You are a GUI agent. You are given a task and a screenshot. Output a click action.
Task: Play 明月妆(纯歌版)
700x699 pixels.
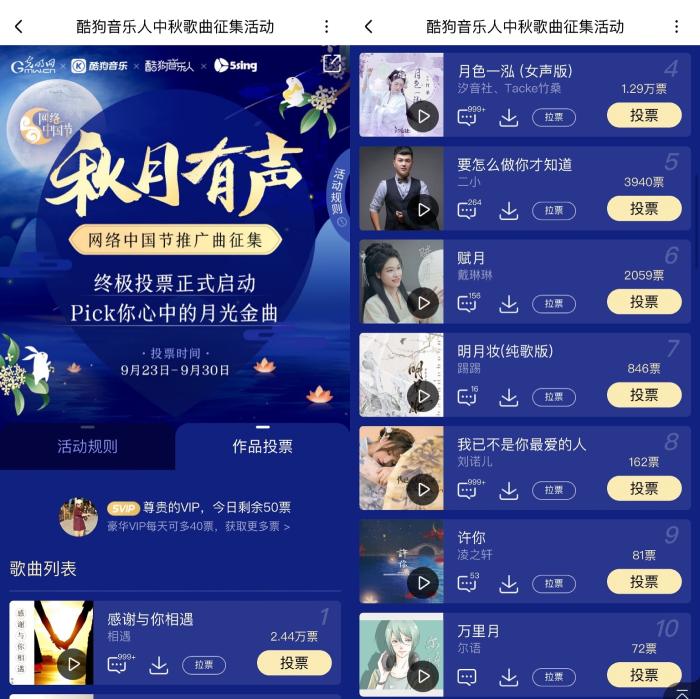(424, 396)
